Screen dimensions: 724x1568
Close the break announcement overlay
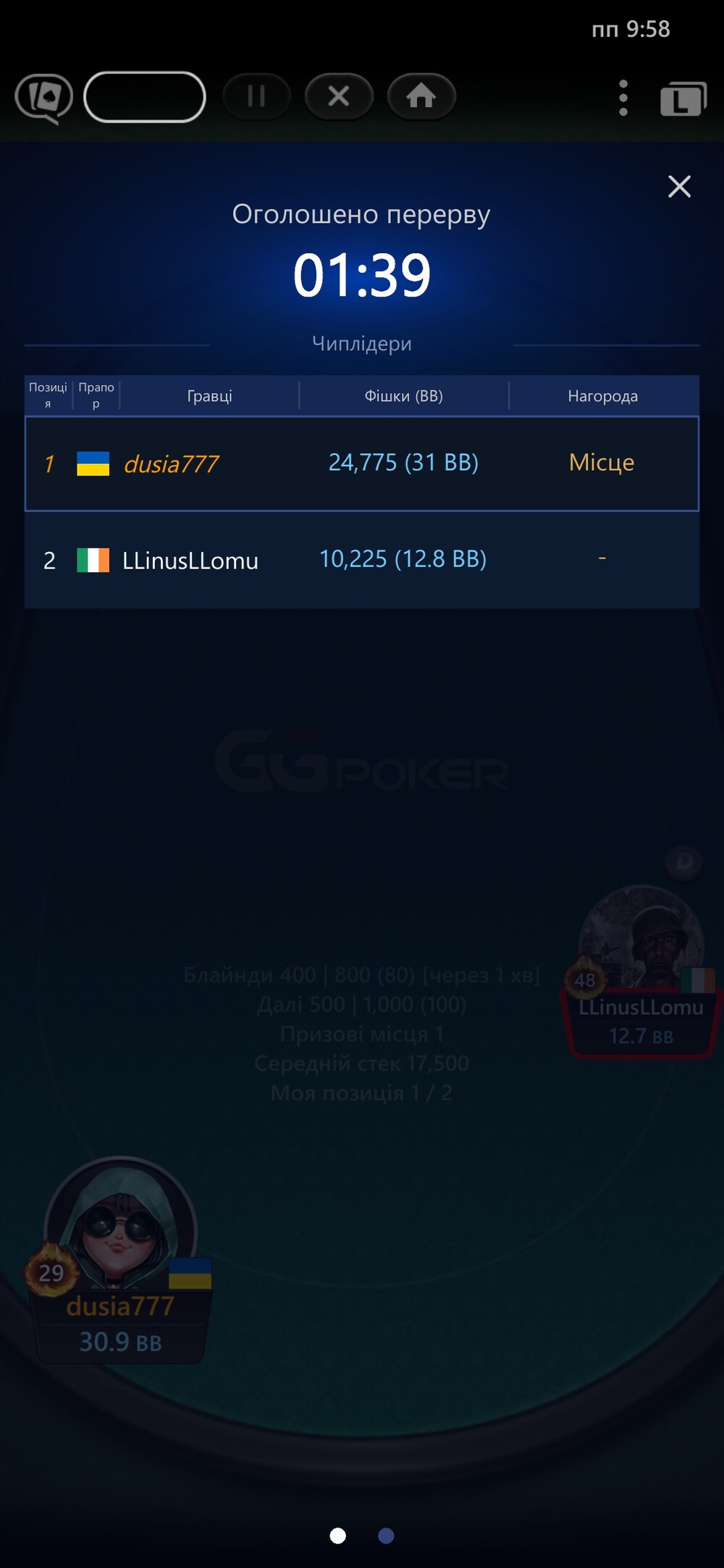pos(679,187)
